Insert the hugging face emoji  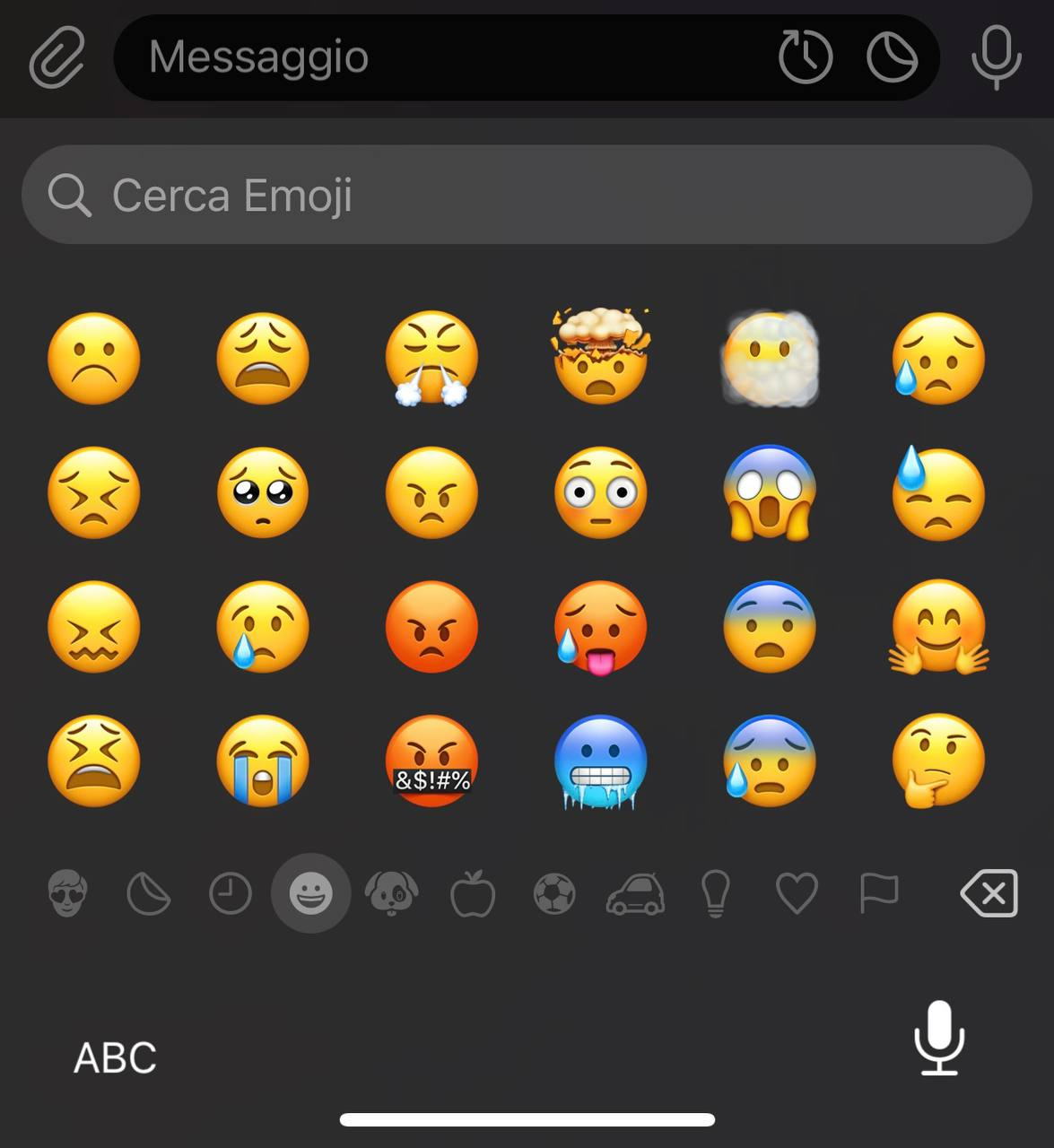tap(938, 627)
